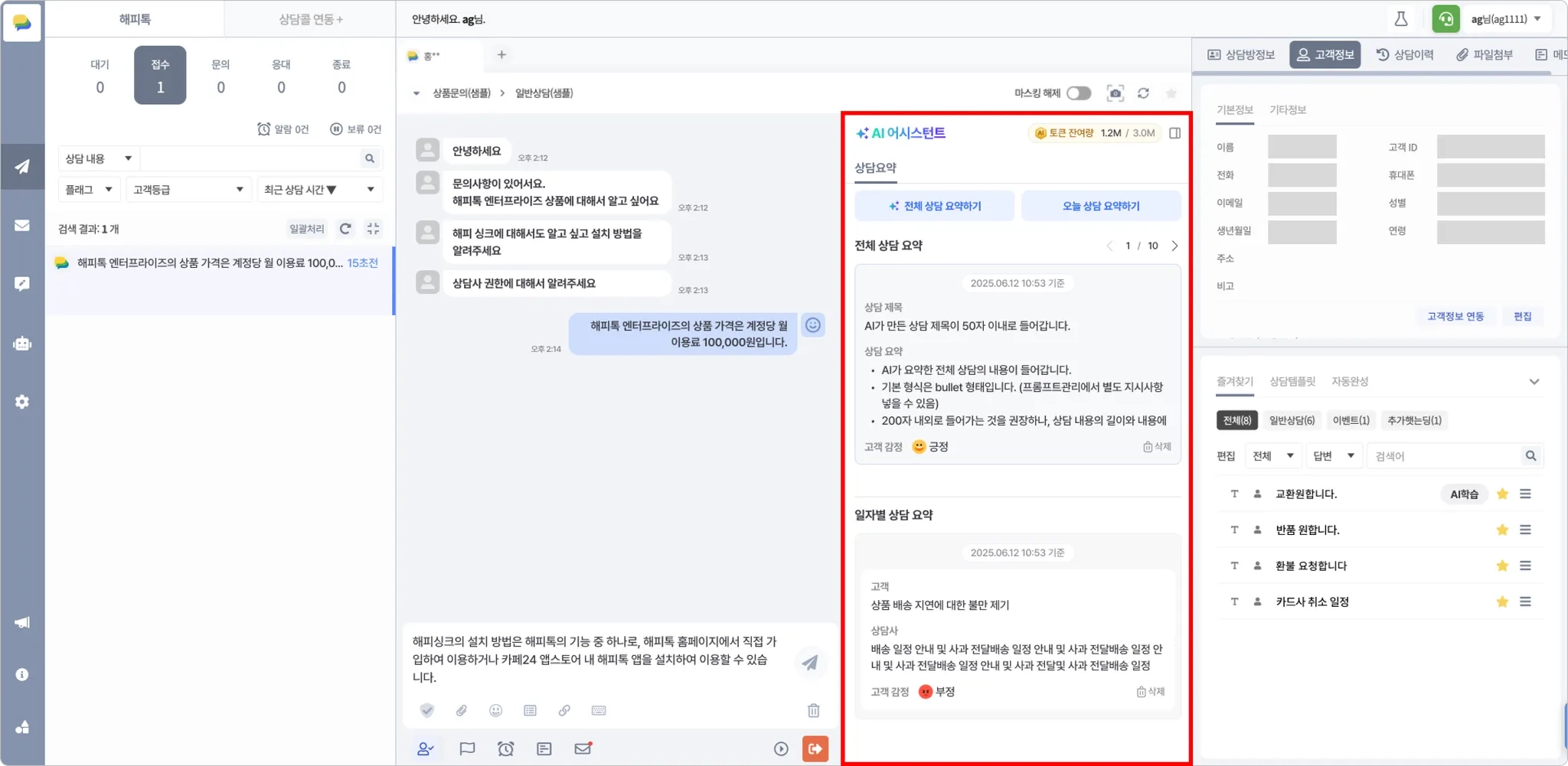The height and width of the screenshot is (766, 1568).
Task: Open the 파일첨부 tab
Action: click(1484, 55)
